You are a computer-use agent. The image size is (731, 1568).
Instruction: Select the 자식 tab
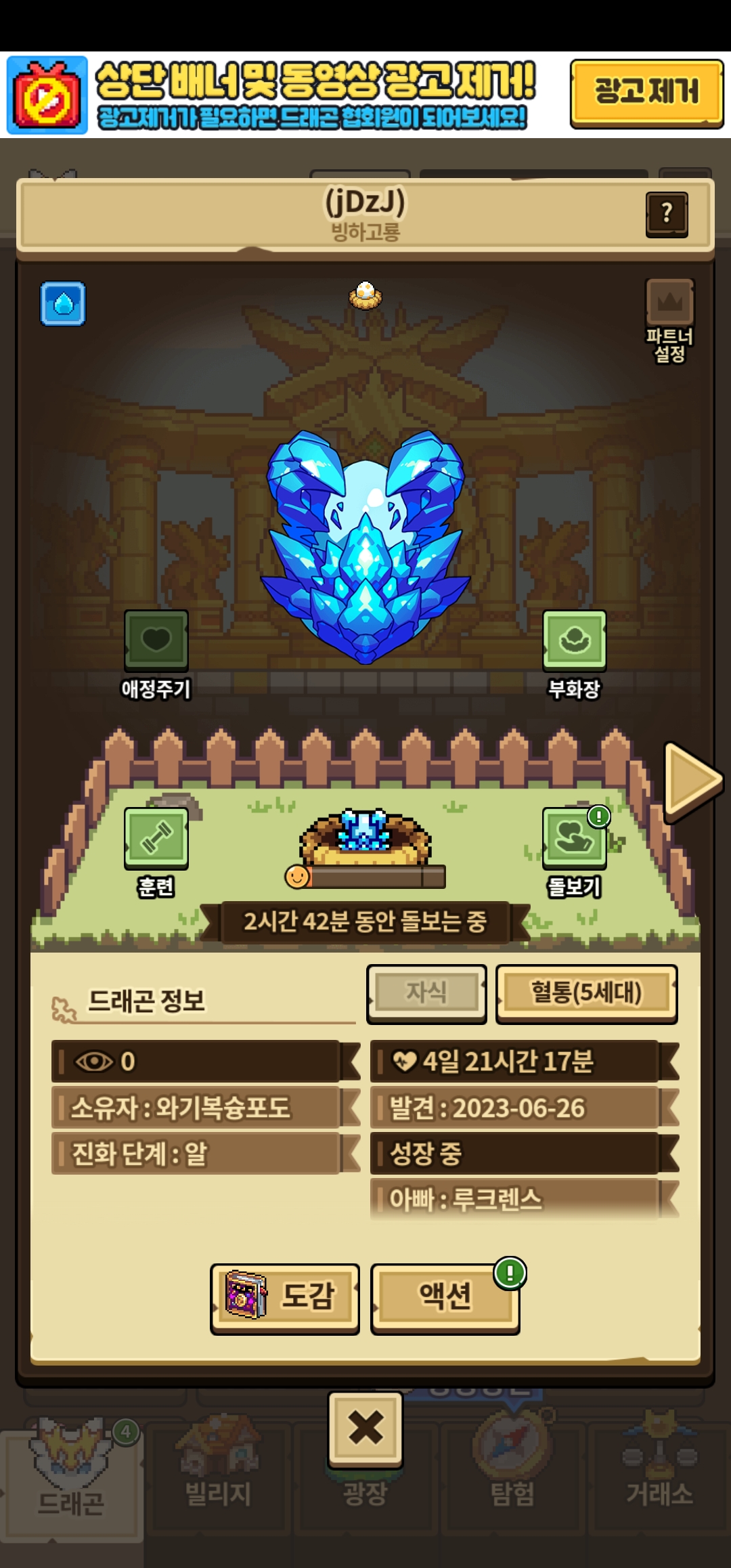(426, 993)
